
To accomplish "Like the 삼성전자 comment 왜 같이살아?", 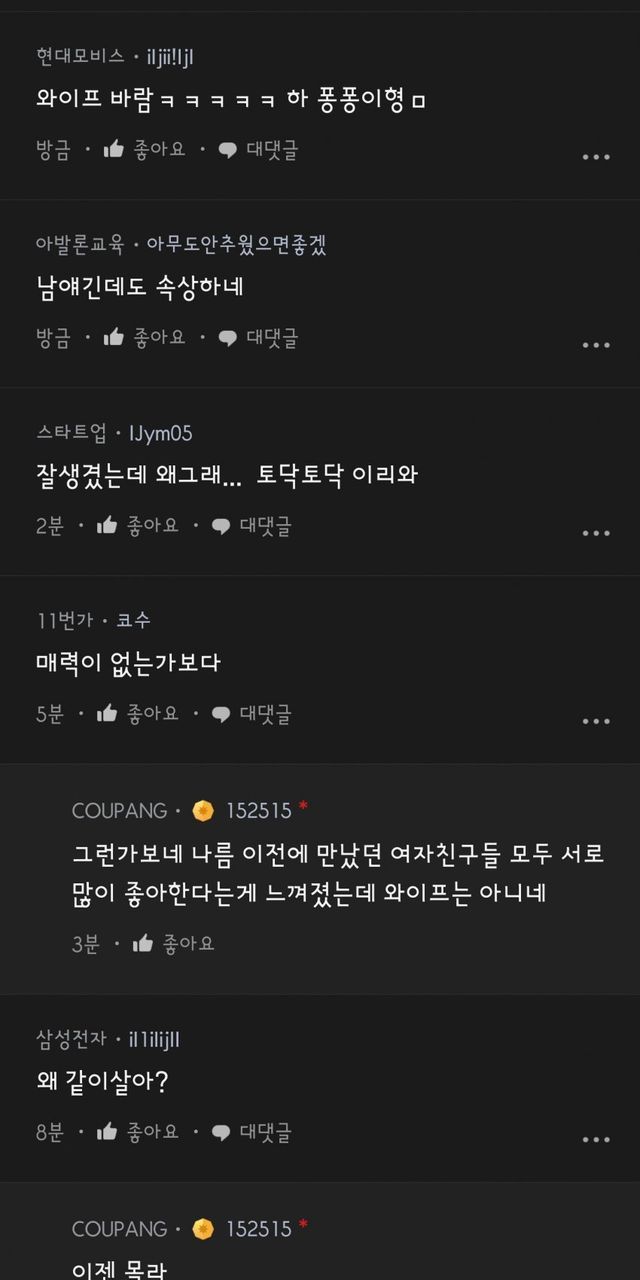I will pos(137,1132).
